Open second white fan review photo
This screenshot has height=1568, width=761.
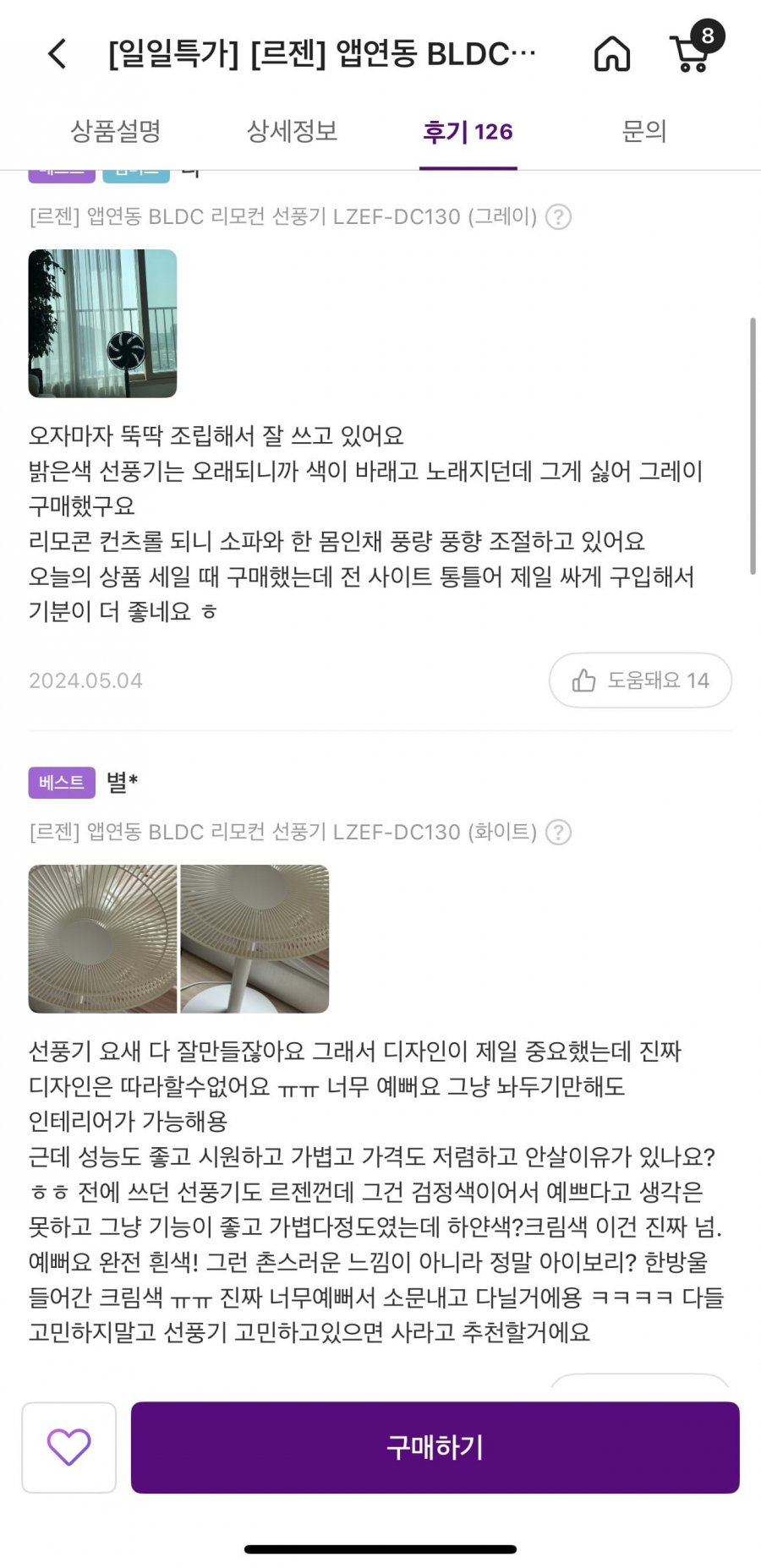click(x=255, y=939)
